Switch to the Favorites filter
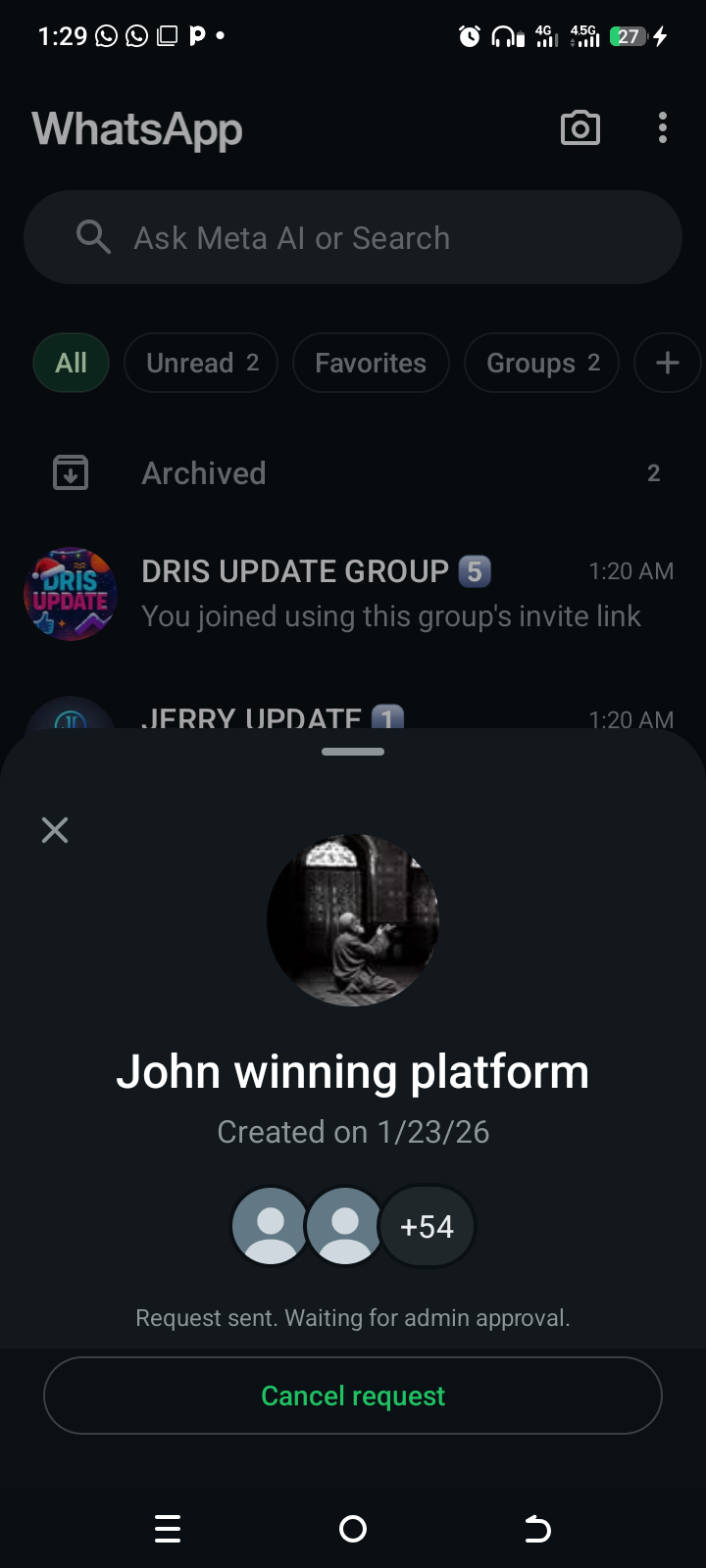The image size is (706, 1568). 371,363
